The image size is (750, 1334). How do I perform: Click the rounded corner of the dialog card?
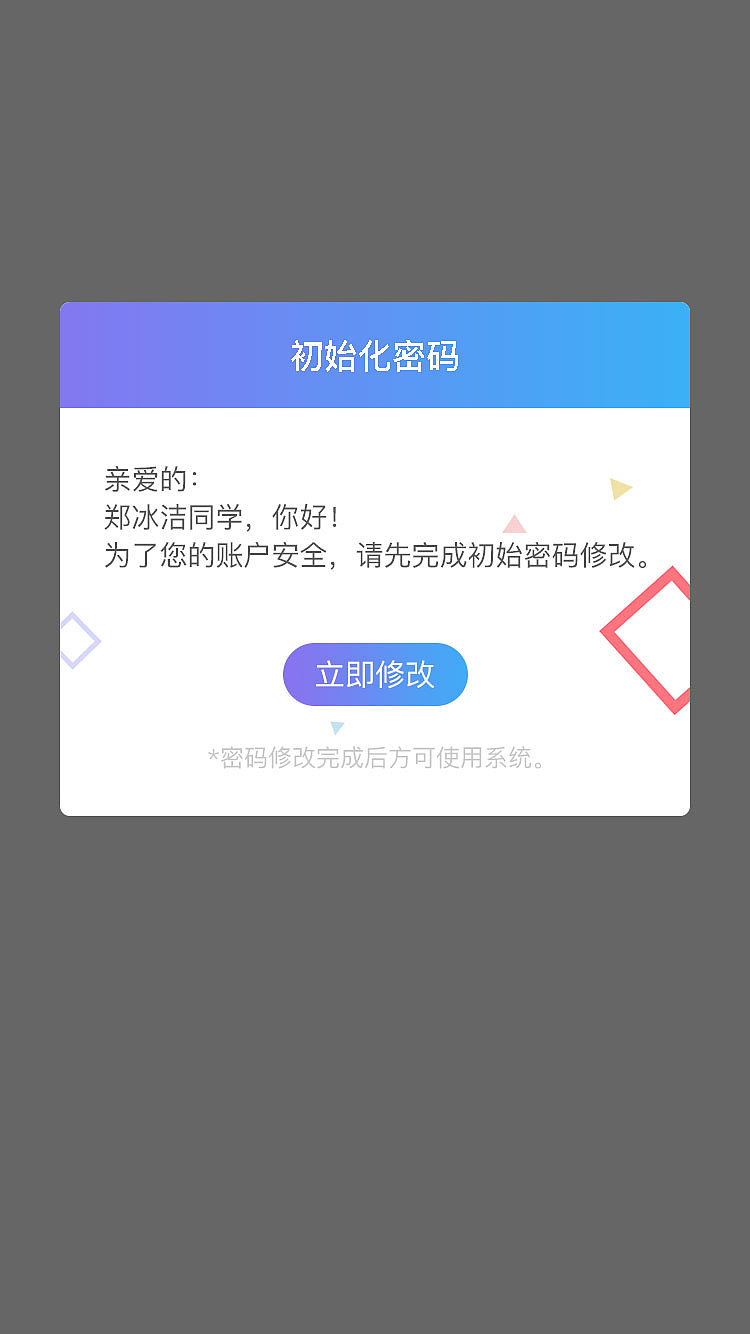point(70,808)
